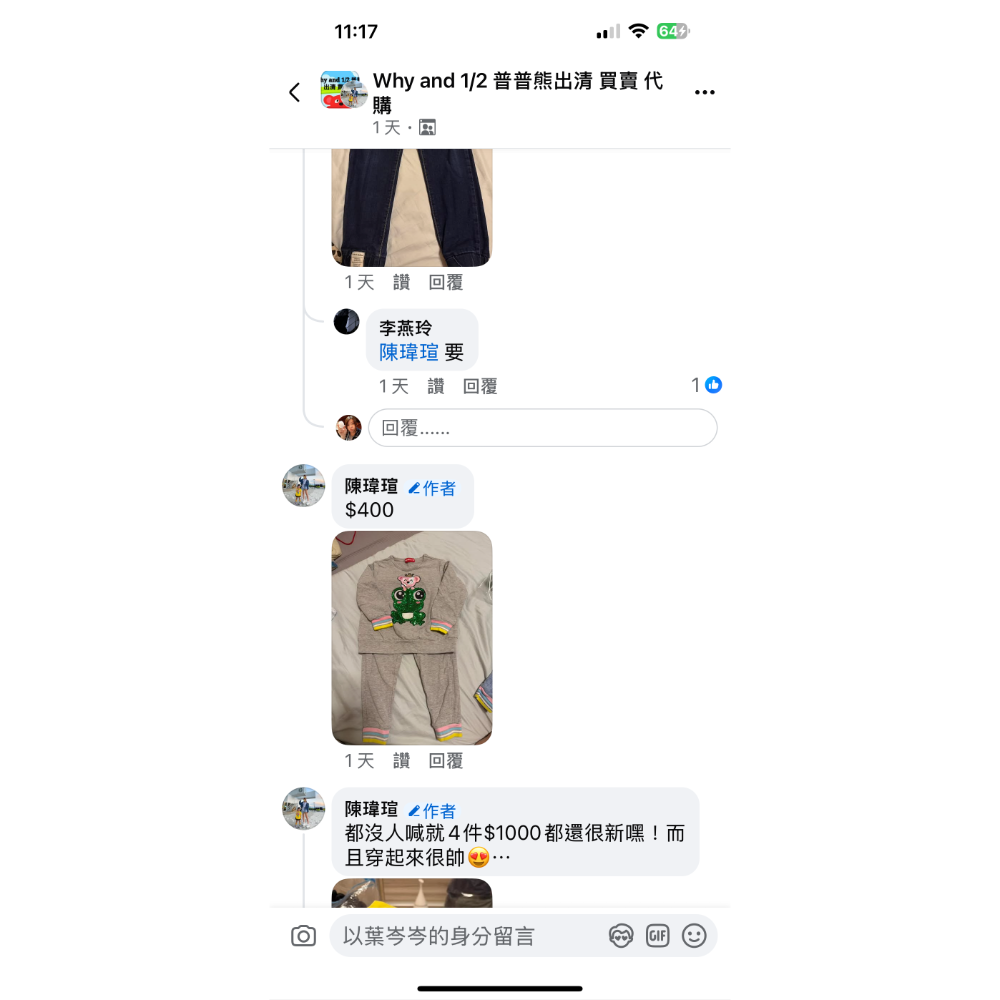Open the jeans photo in the comment
1000x1000 pixels.
(412, 205)
